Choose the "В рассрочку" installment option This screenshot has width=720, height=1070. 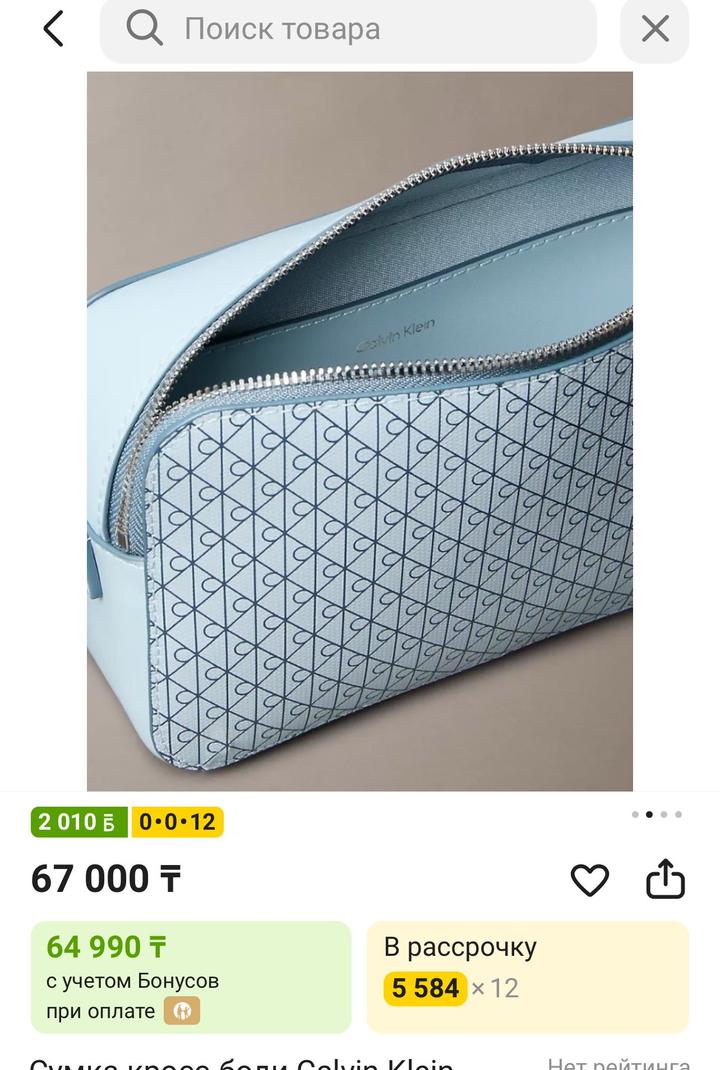(x=528, y=977)
